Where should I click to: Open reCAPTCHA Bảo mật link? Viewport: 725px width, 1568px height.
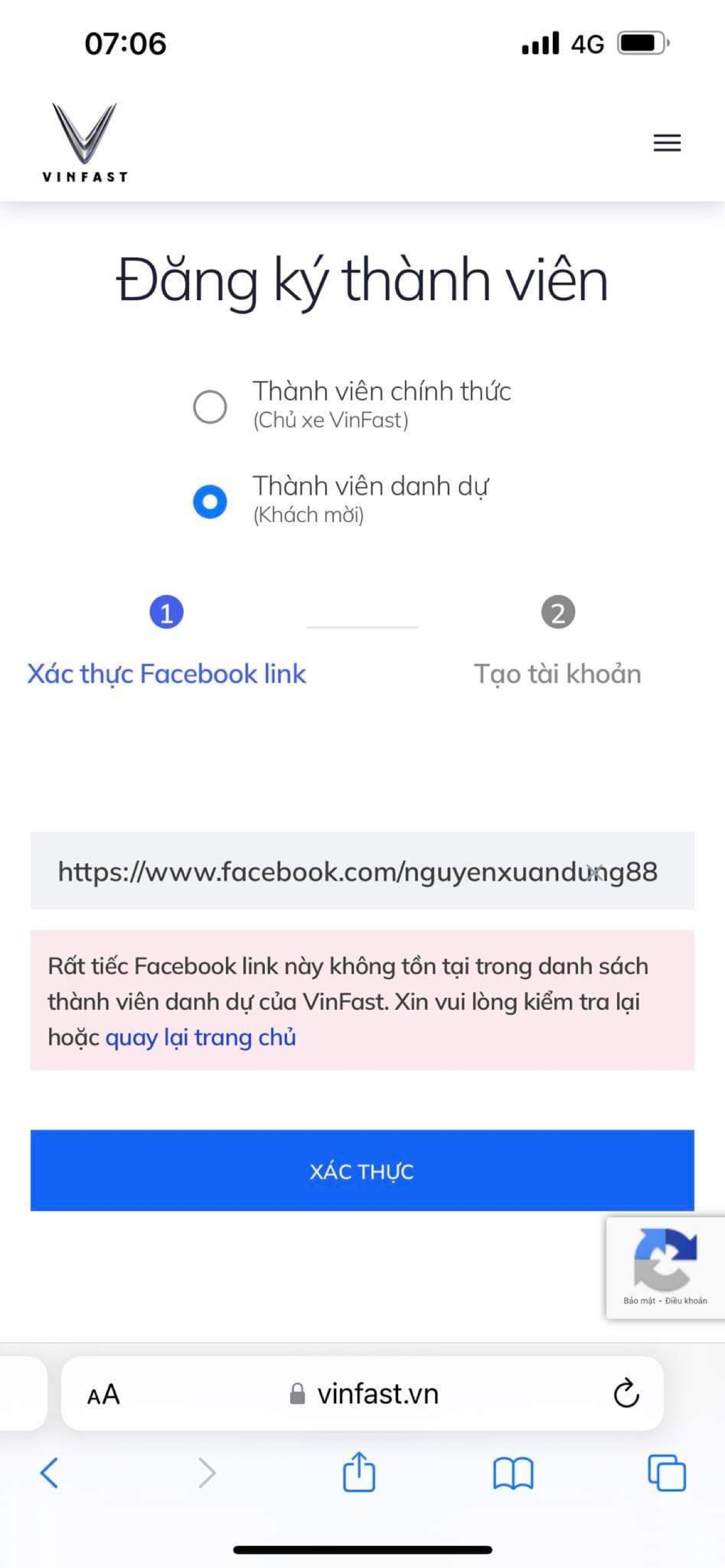point(639,1301)
